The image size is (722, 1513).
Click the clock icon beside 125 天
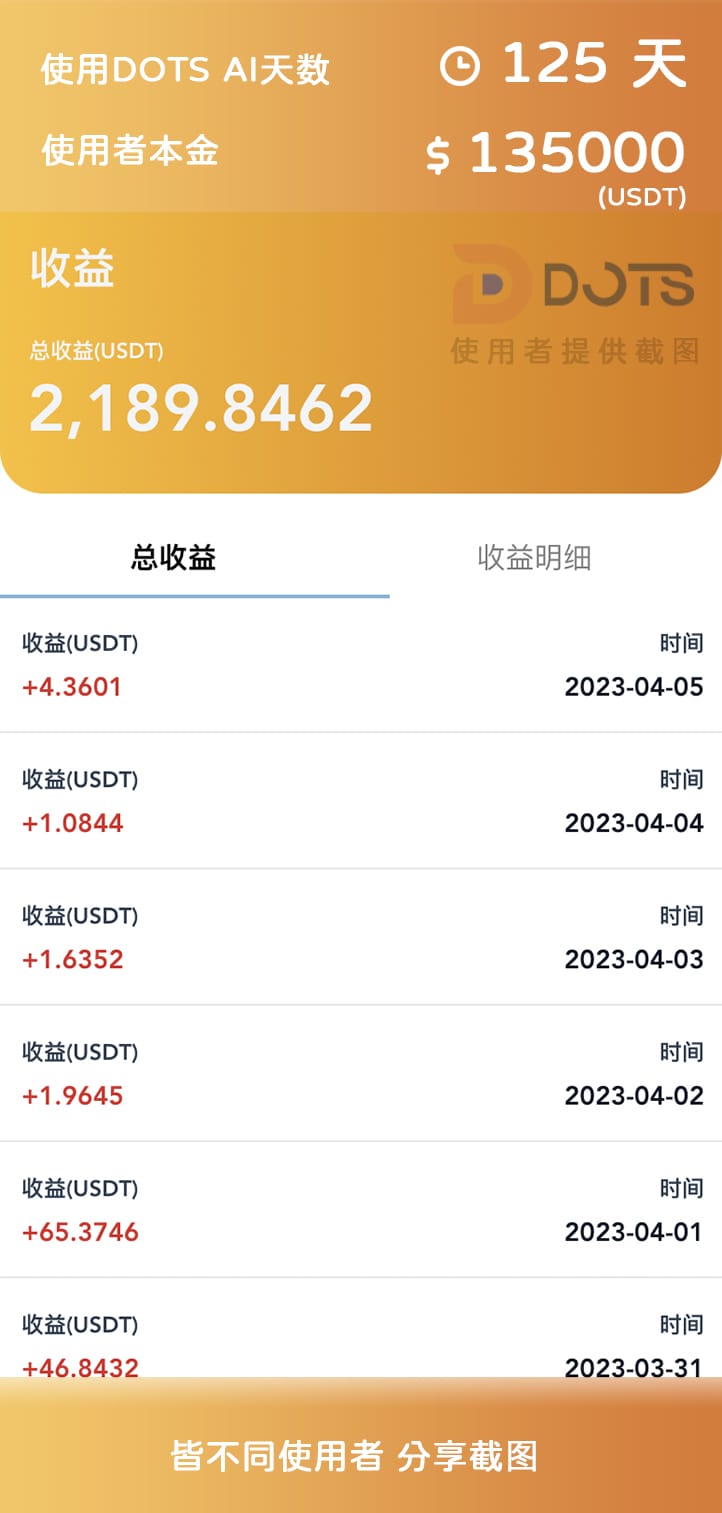460,64
